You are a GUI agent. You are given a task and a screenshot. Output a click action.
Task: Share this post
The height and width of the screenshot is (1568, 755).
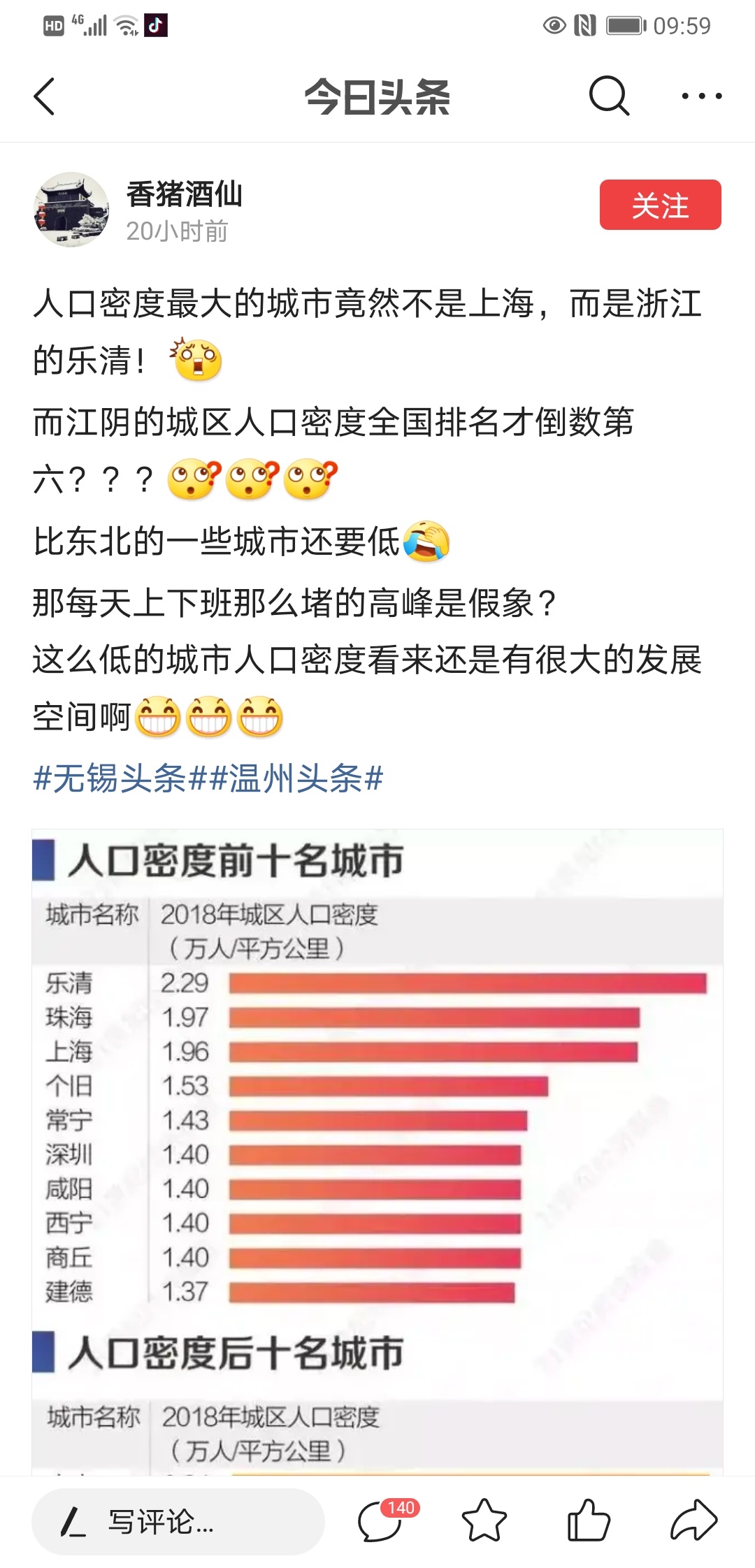693,1520
